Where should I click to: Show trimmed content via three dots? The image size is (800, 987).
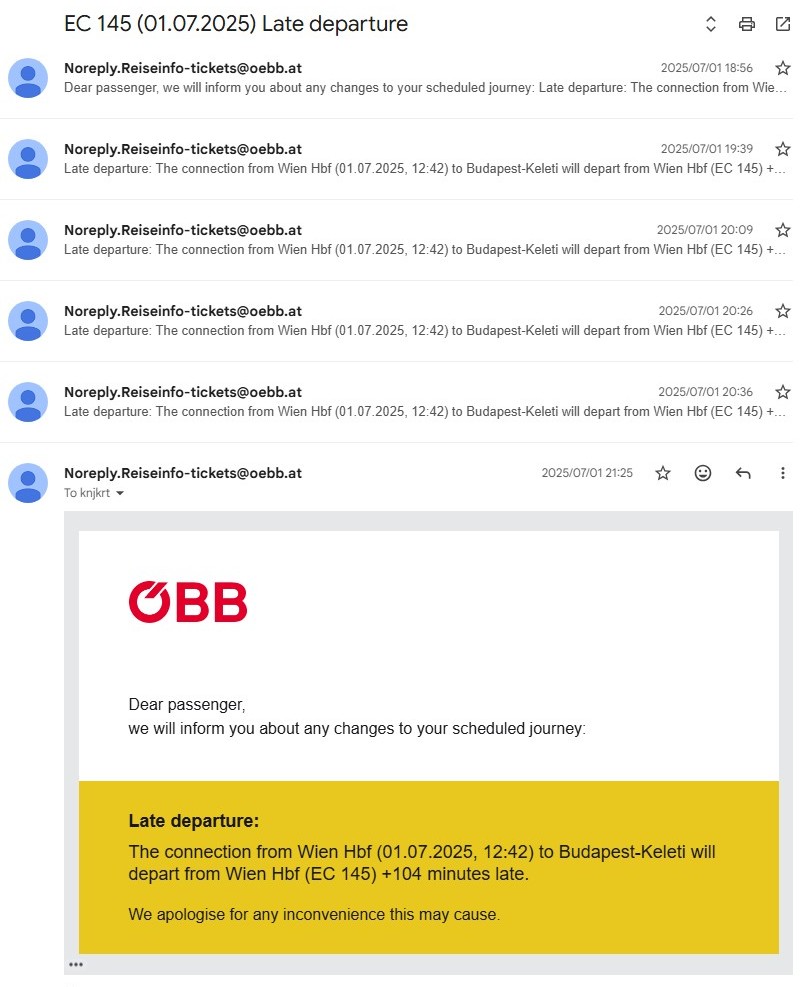[x=76, y=965]
